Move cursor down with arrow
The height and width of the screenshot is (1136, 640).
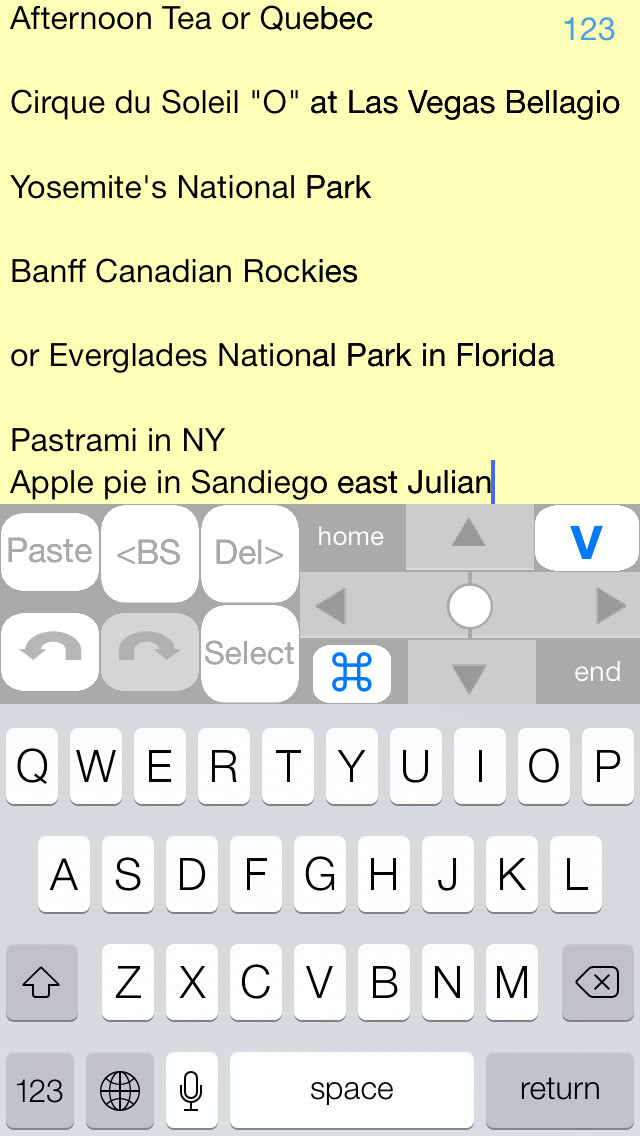(x=469, y=678)
